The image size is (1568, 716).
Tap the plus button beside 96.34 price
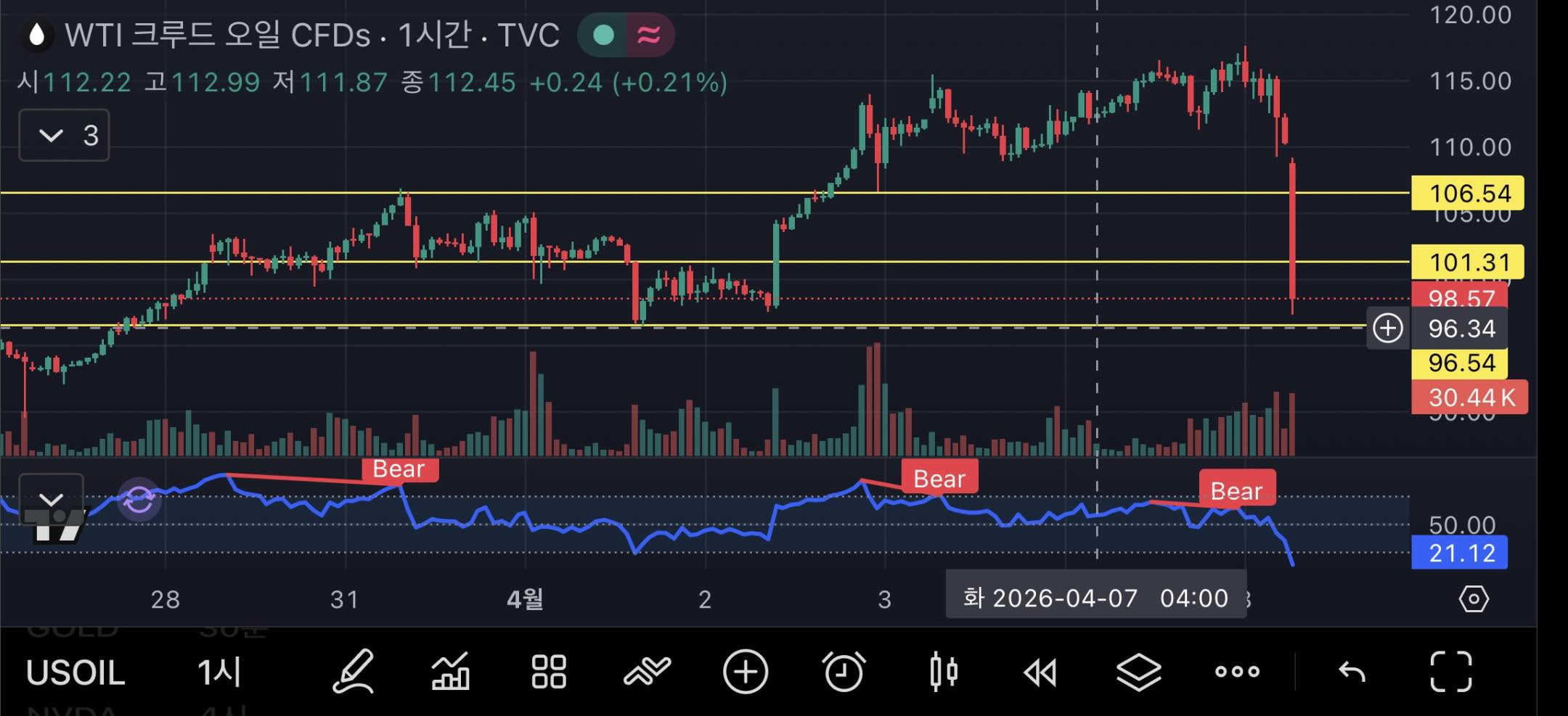coord(1387,328)
